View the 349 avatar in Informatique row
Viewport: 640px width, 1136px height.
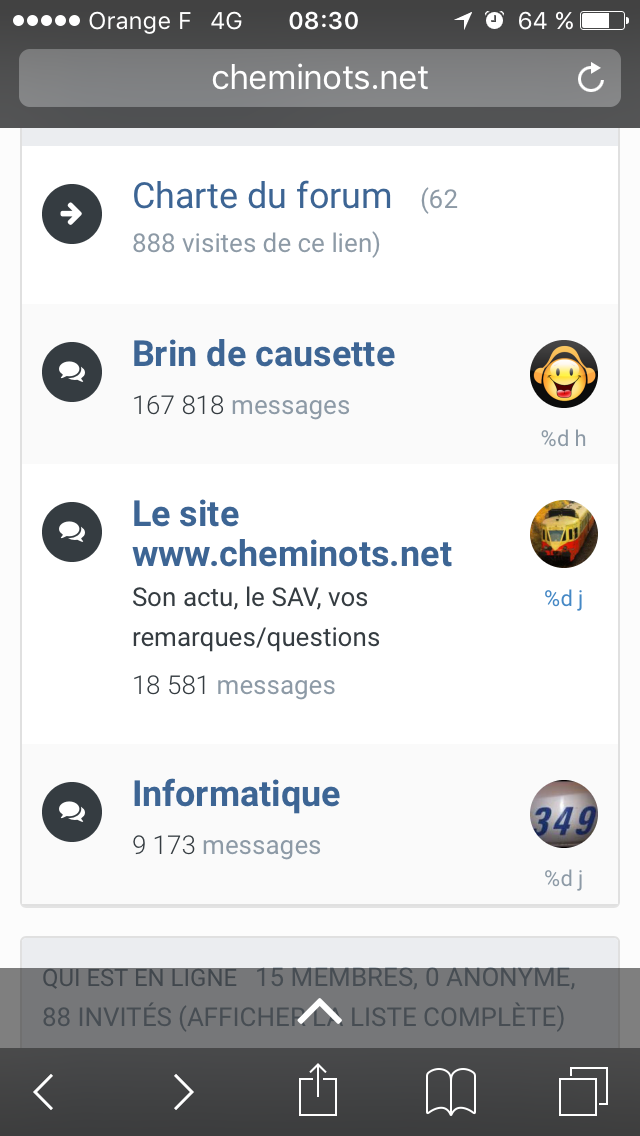click(564, 814)
